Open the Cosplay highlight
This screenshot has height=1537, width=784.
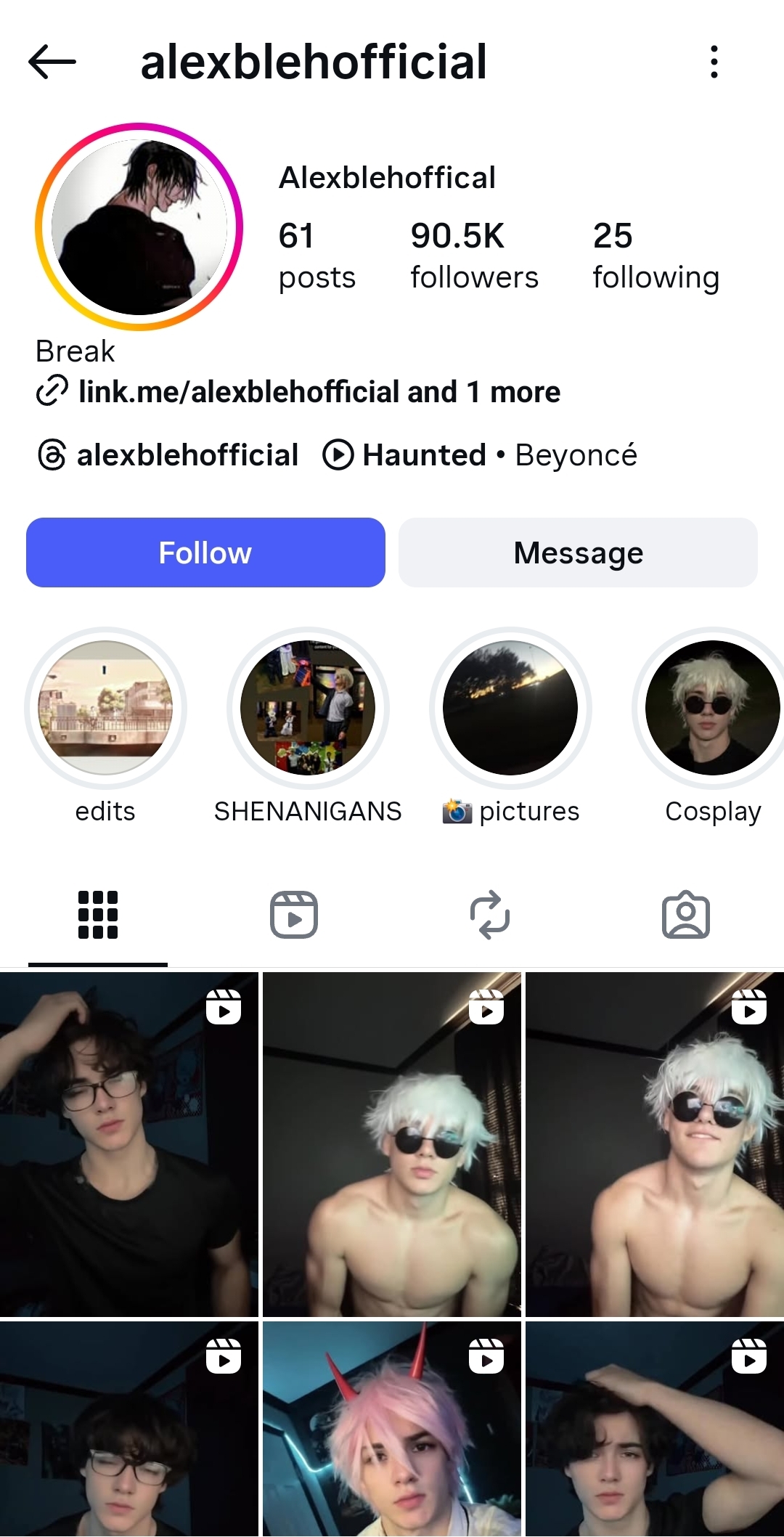tap(712, 708)
